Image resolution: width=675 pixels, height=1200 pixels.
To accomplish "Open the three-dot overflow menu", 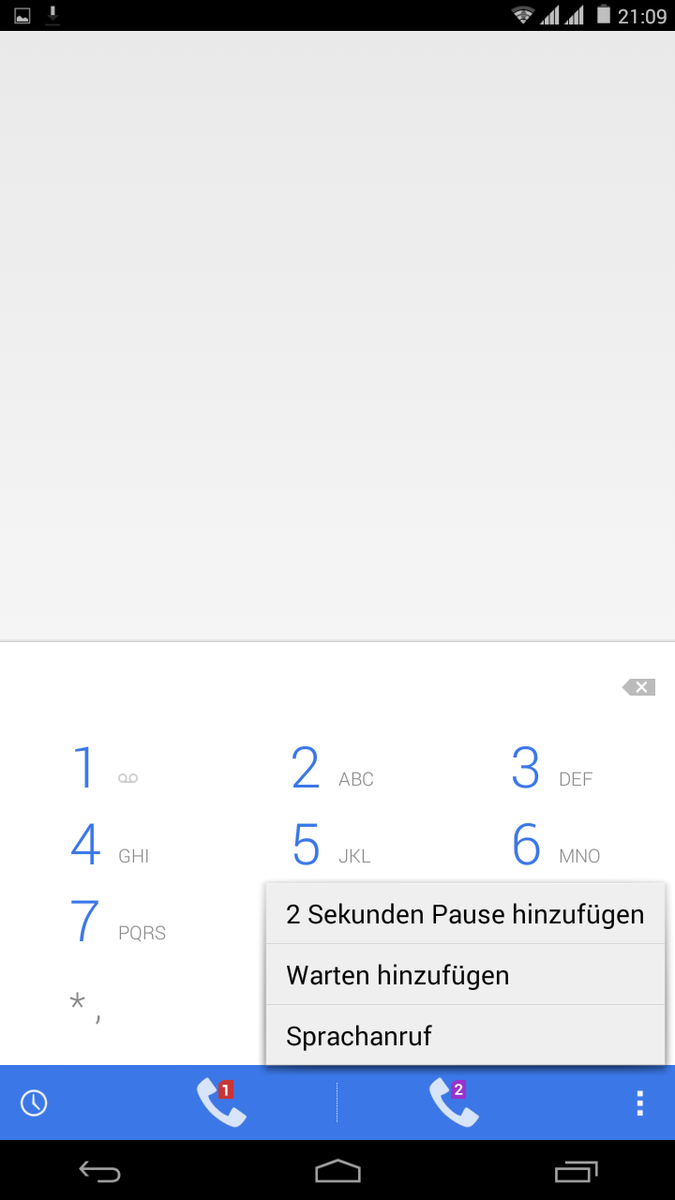I will click(x=639, y=1103).
